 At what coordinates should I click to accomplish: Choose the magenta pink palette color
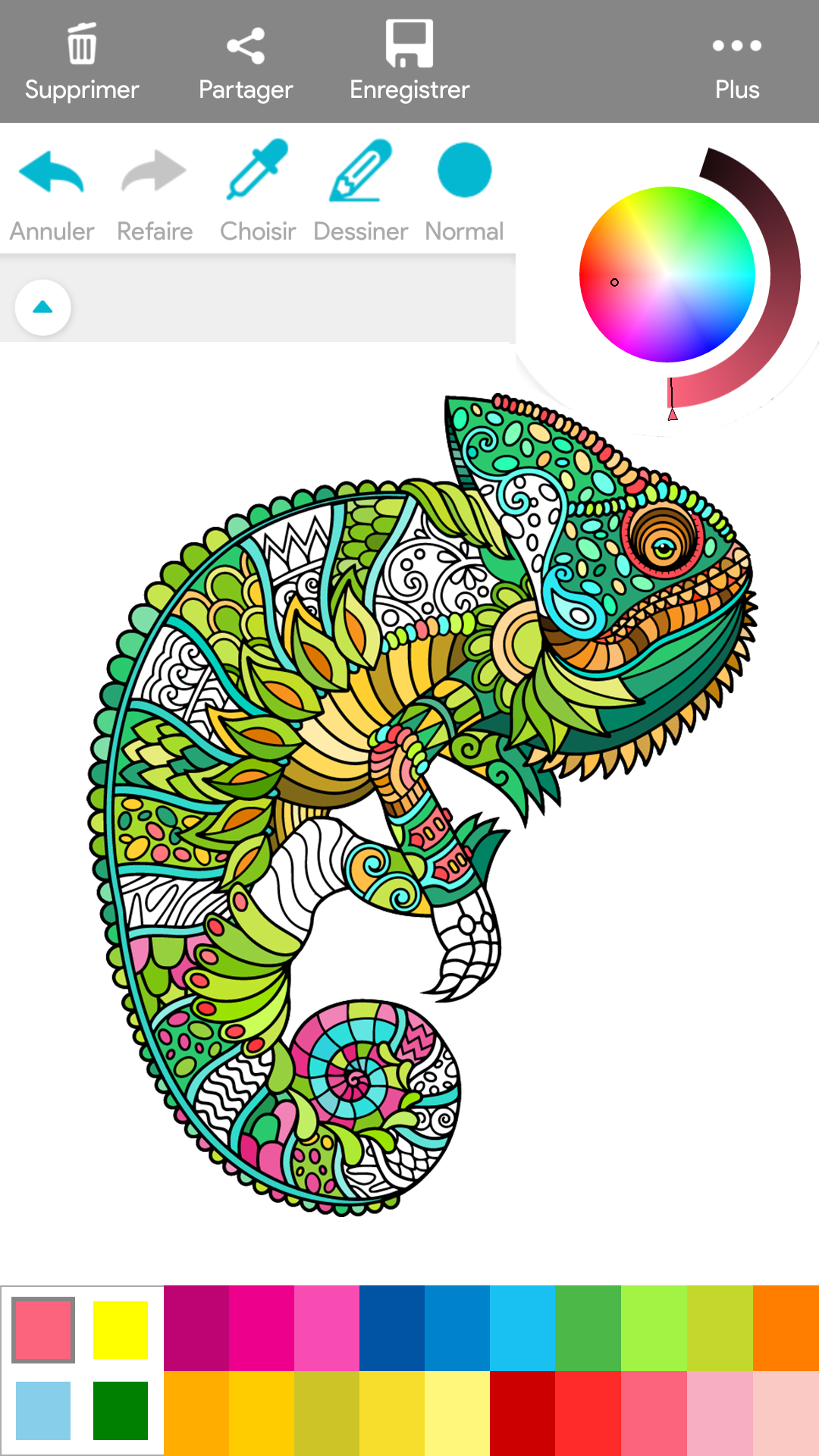pos(262,1328)
